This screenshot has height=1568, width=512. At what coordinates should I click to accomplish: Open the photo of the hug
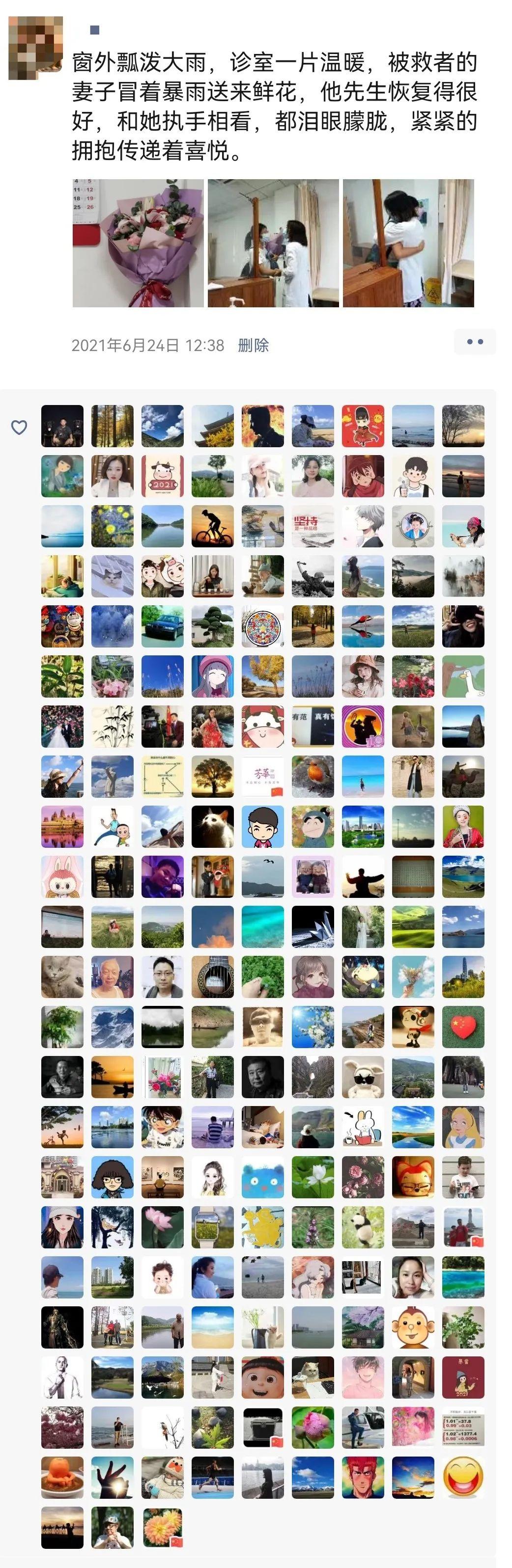tap(408, 243)
